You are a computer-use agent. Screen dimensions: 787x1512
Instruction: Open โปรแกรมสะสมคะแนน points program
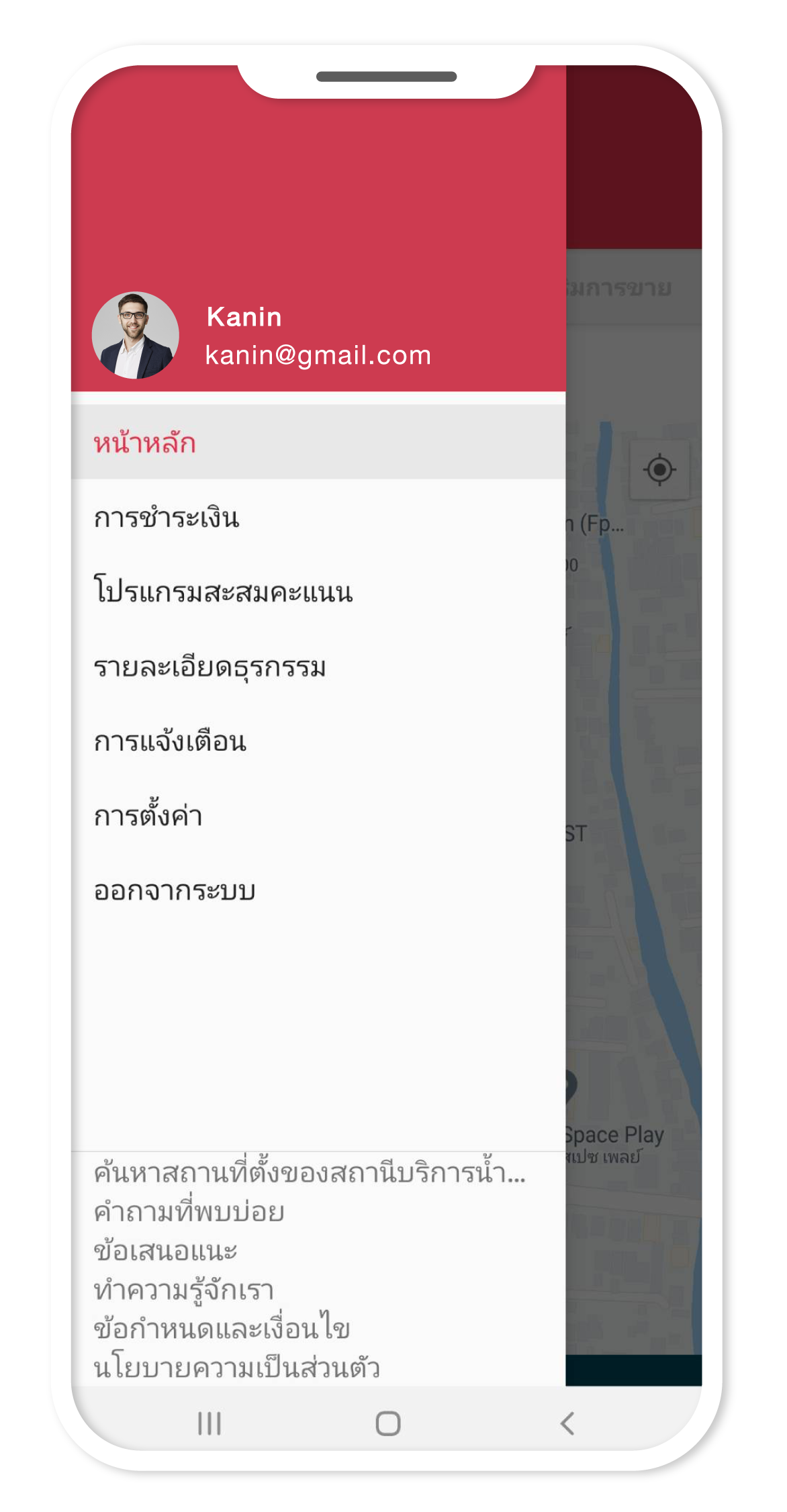tap(223, 592)
